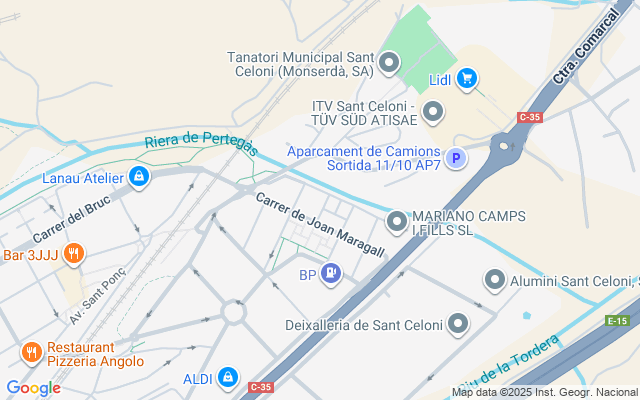Open the Lanau Atelier shop pin
The width and height of the screenshot is (640, 400).
(x=139, y=179)
